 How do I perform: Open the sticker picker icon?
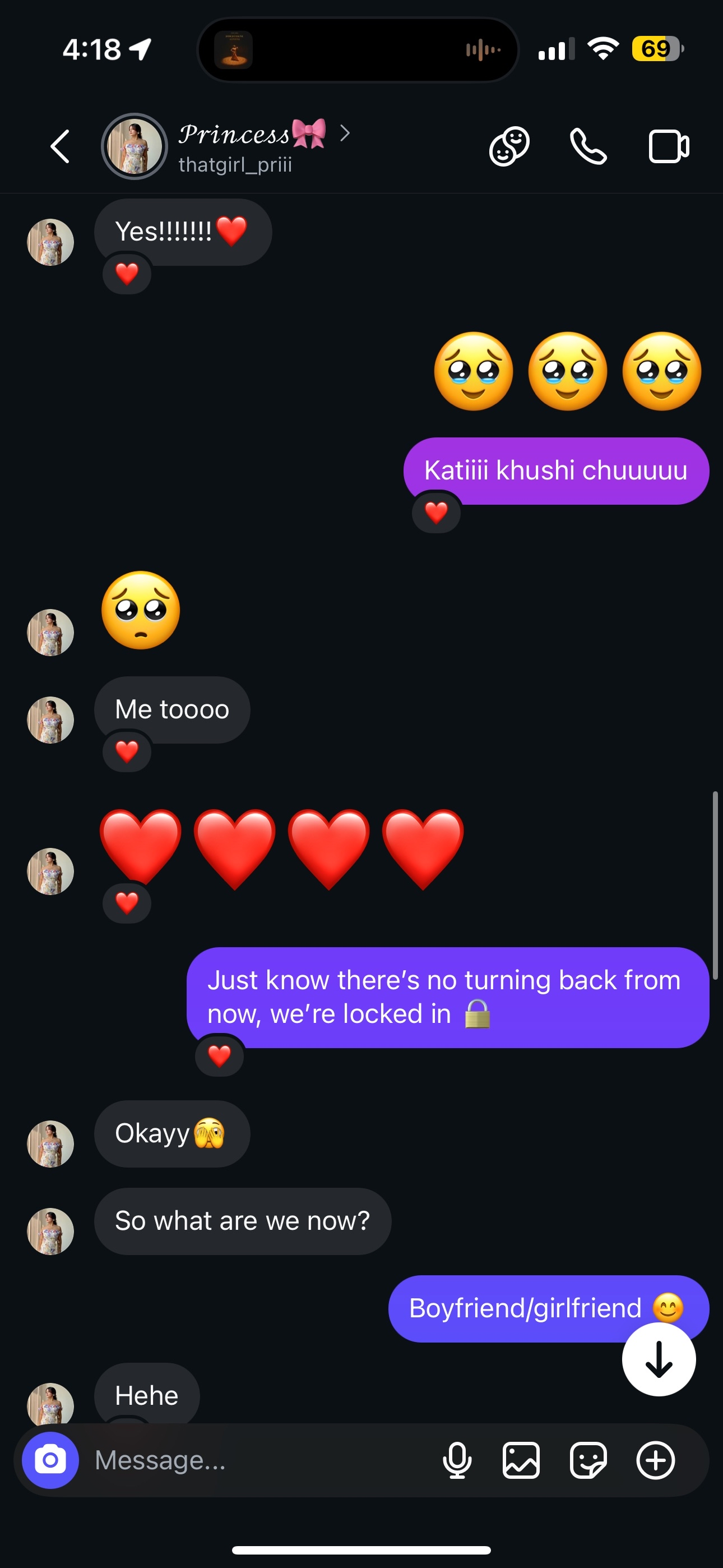click(x=588, y=1460)
